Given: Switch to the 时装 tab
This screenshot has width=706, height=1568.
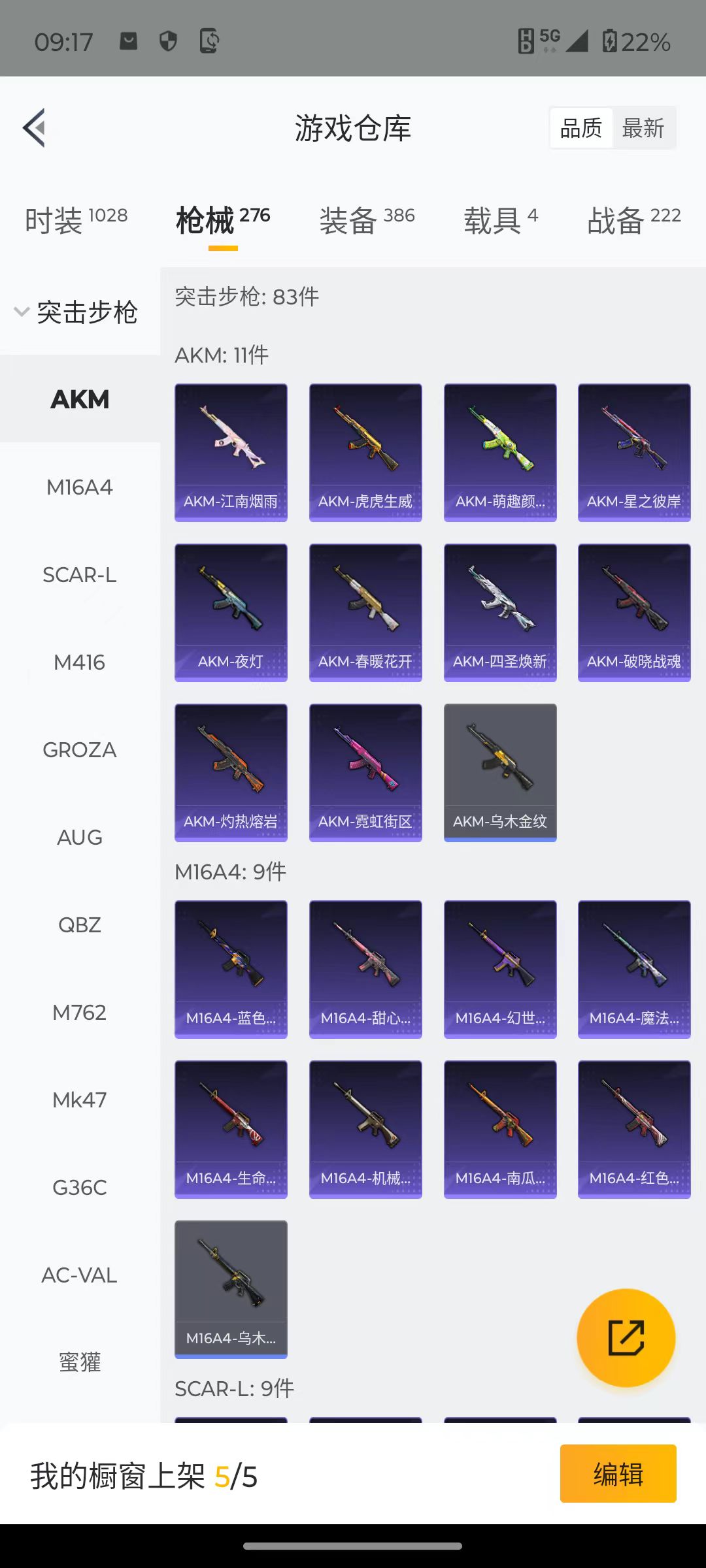Looking at the screenshot, I should click(76, 220).
